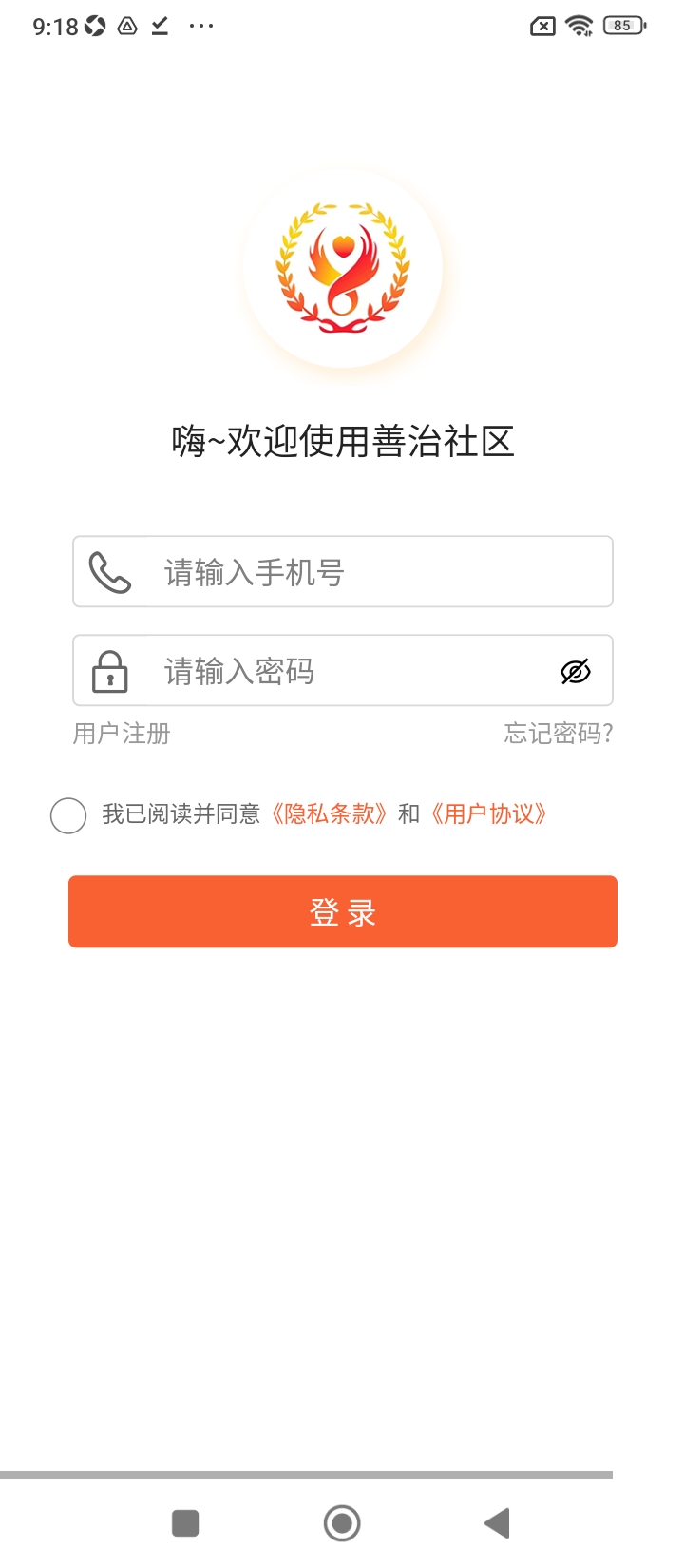Check the agreement consent circle
Image resolution: width=684 pixels, height=1568 pixels.
(68, 815)
